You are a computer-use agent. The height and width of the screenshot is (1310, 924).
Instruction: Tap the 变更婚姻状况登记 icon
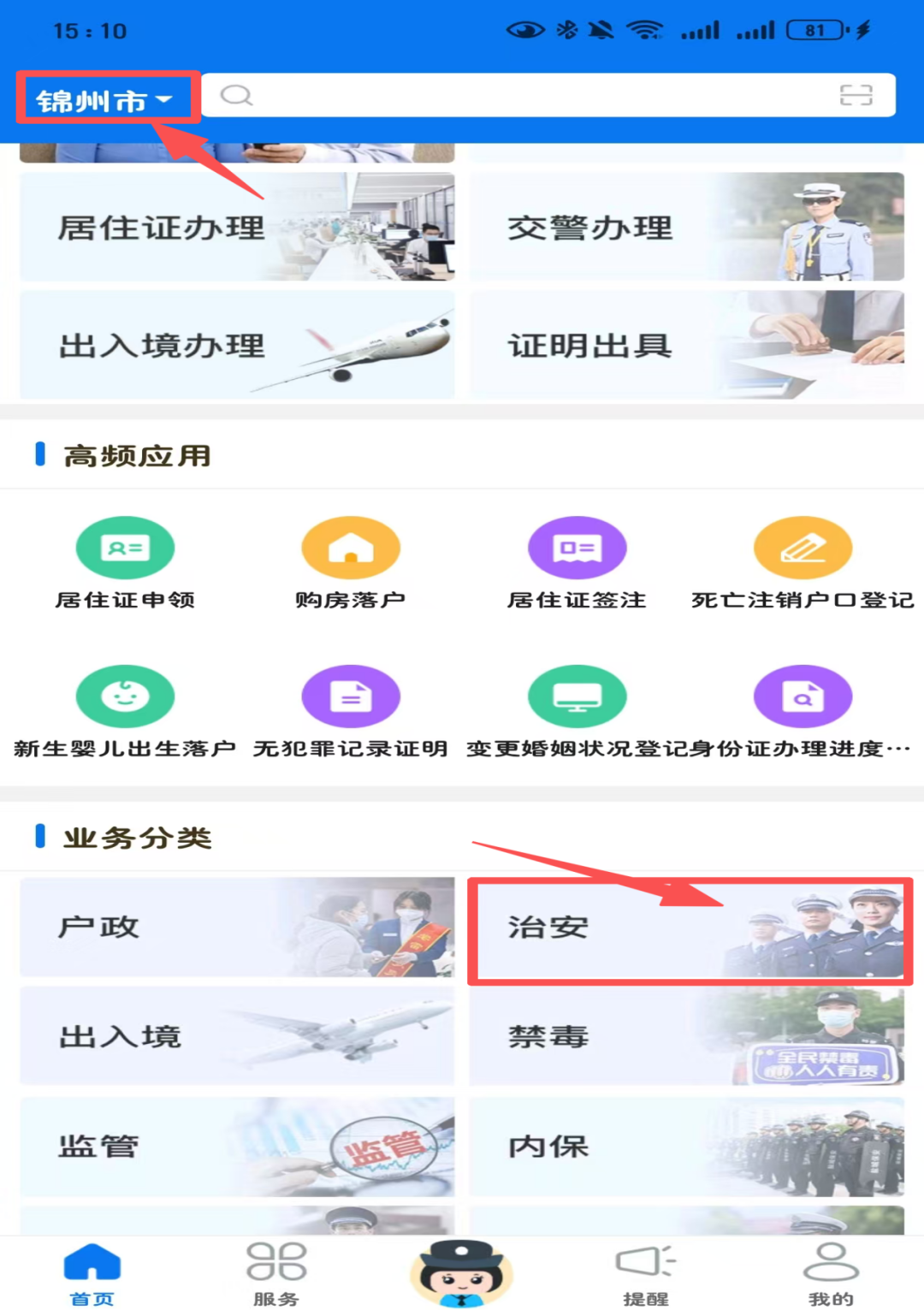[x=577, y=708]
